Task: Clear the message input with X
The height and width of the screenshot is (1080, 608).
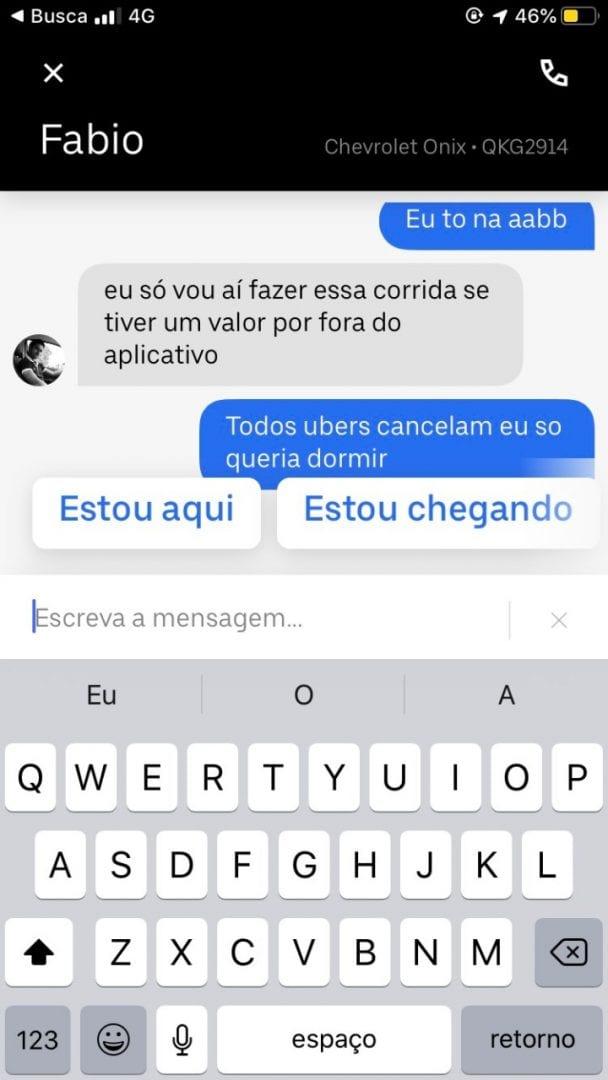Action: 559,620
